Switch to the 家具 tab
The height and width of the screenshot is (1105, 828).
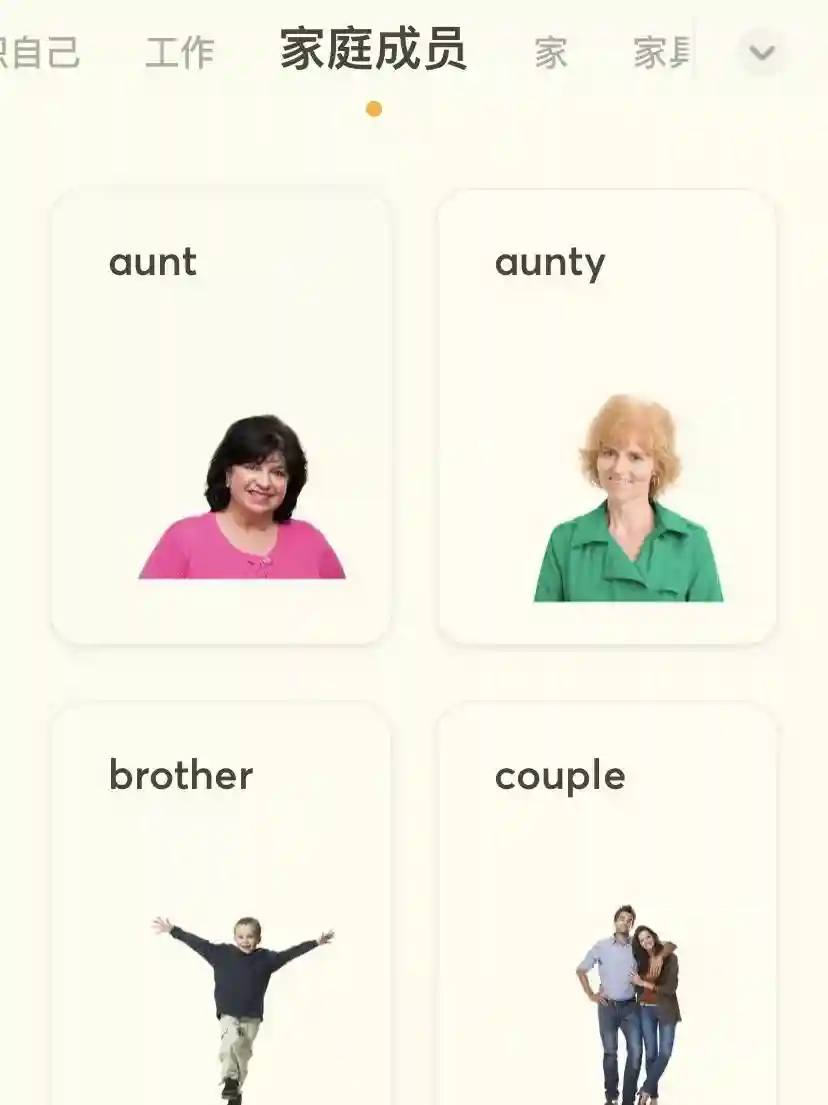coord(662,53)
